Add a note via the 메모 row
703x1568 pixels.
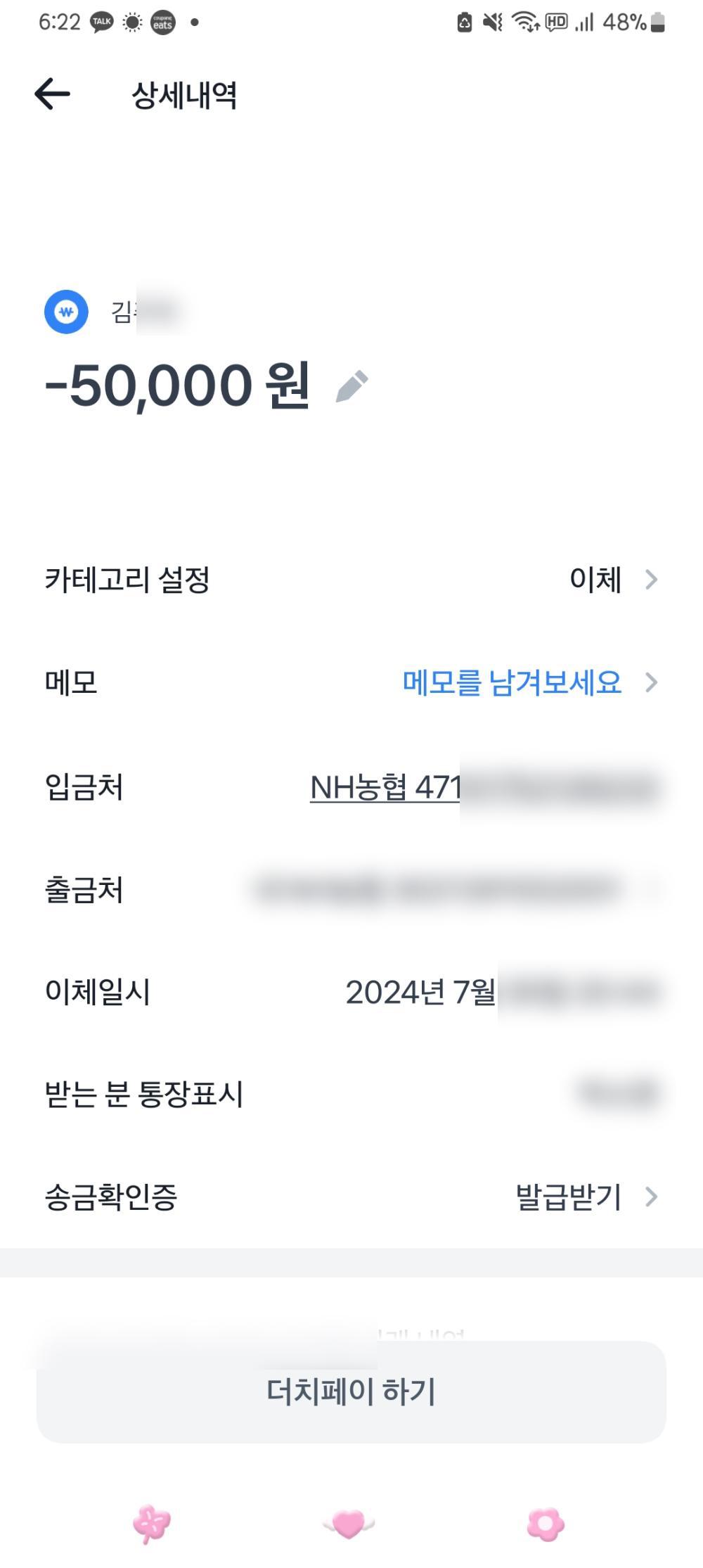coord(351,682)
